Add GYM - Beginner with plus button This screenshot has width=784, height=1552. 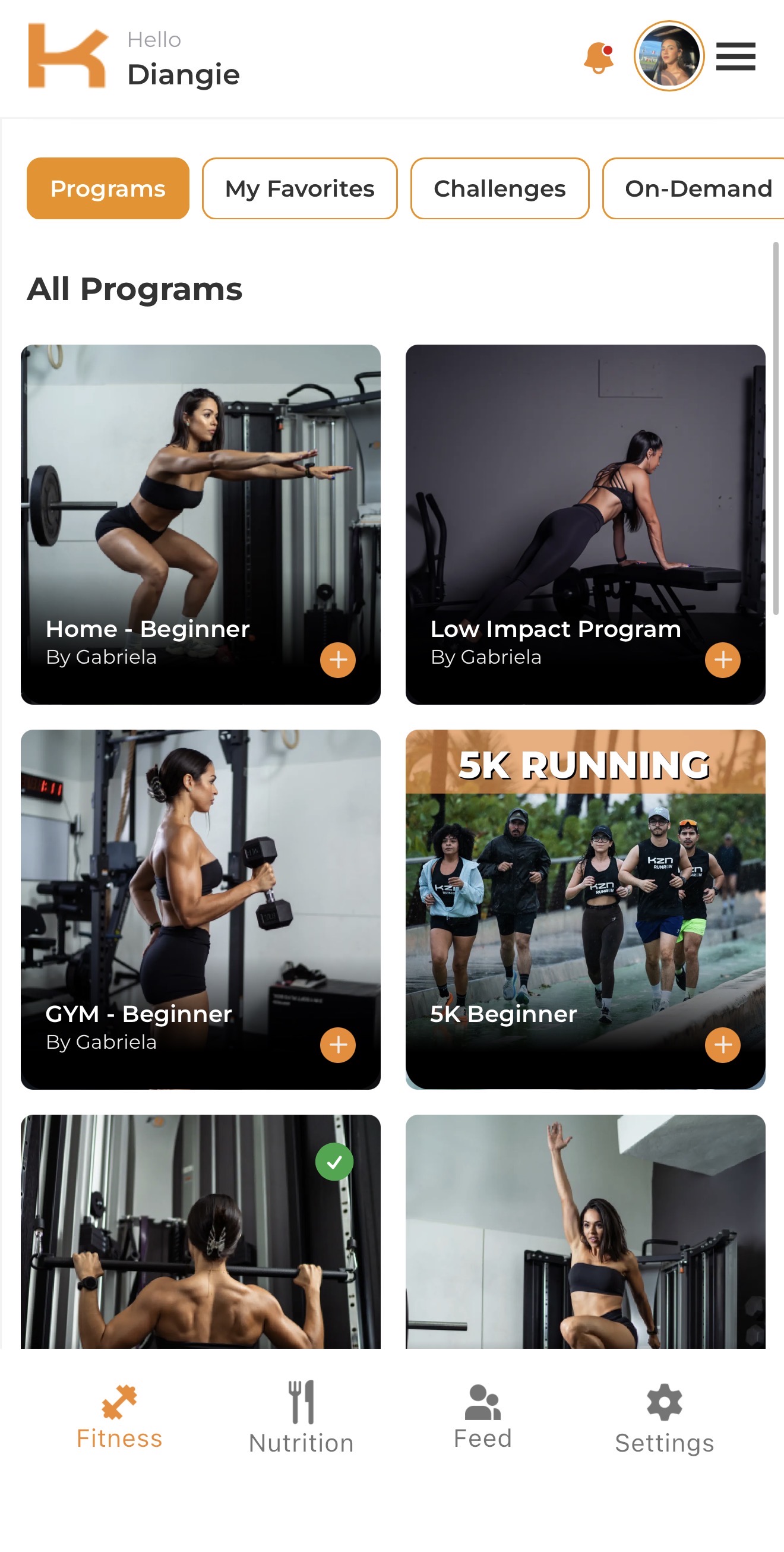click(338, 1045)
